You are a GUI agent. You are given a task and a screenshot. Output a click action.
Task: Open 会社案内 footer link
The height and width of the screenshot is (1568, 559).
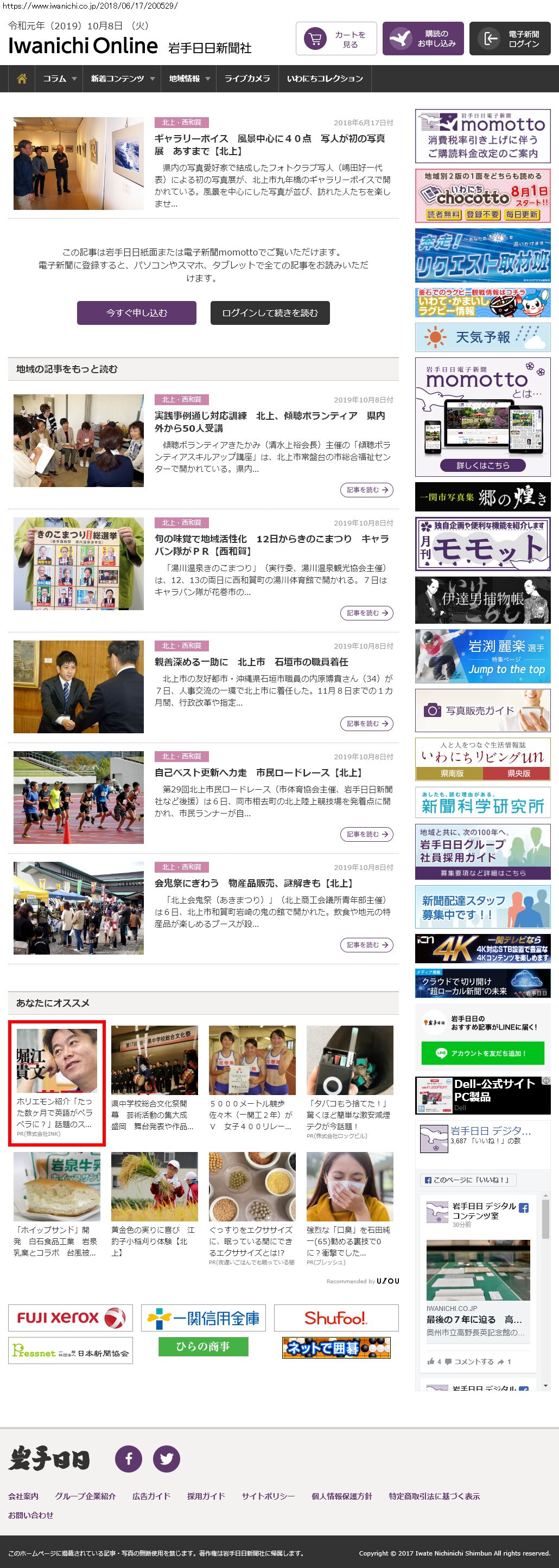coord(23,1496)
